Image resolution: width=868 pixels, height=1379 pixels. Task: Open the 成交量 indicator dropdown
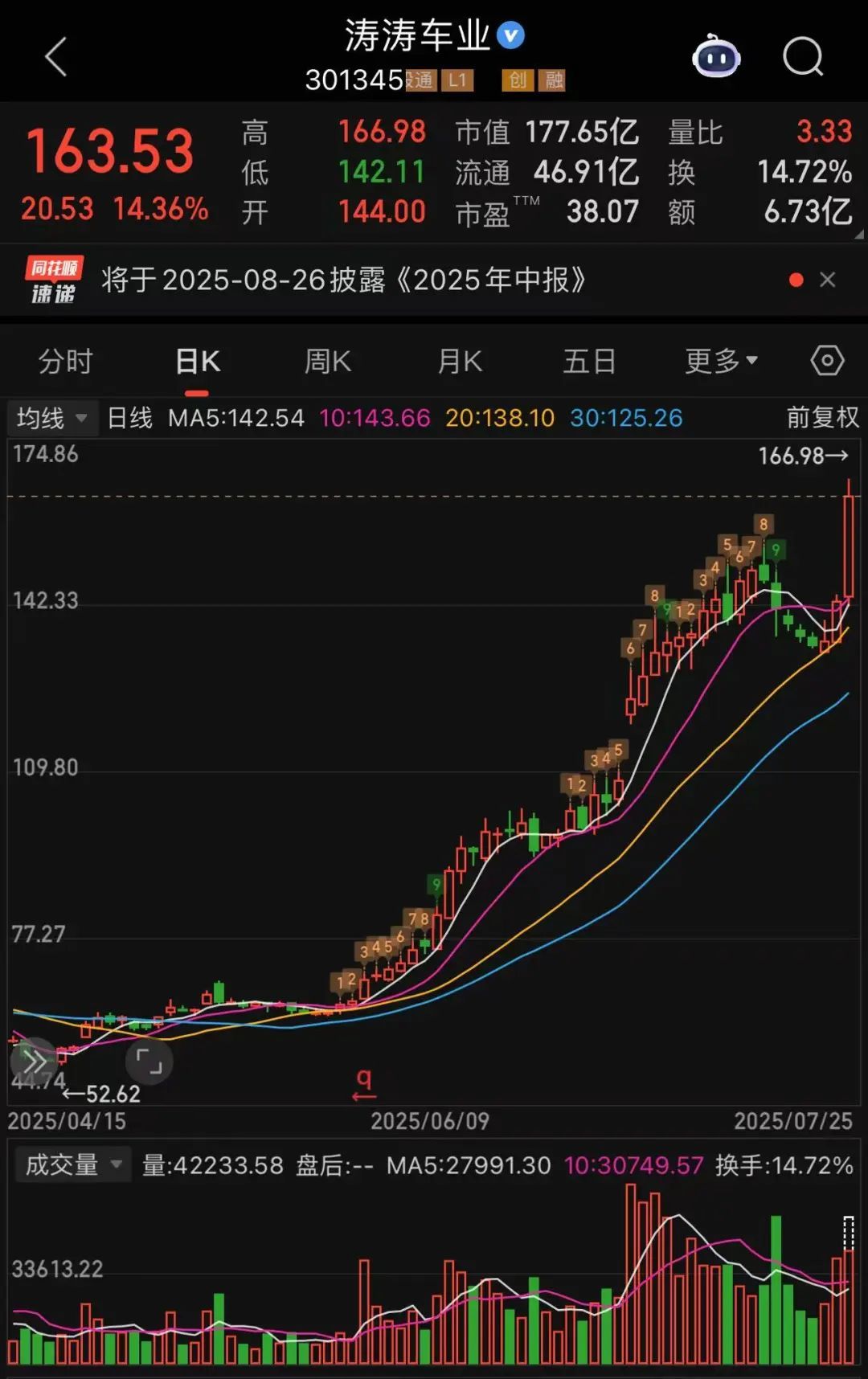point(72,1164)
